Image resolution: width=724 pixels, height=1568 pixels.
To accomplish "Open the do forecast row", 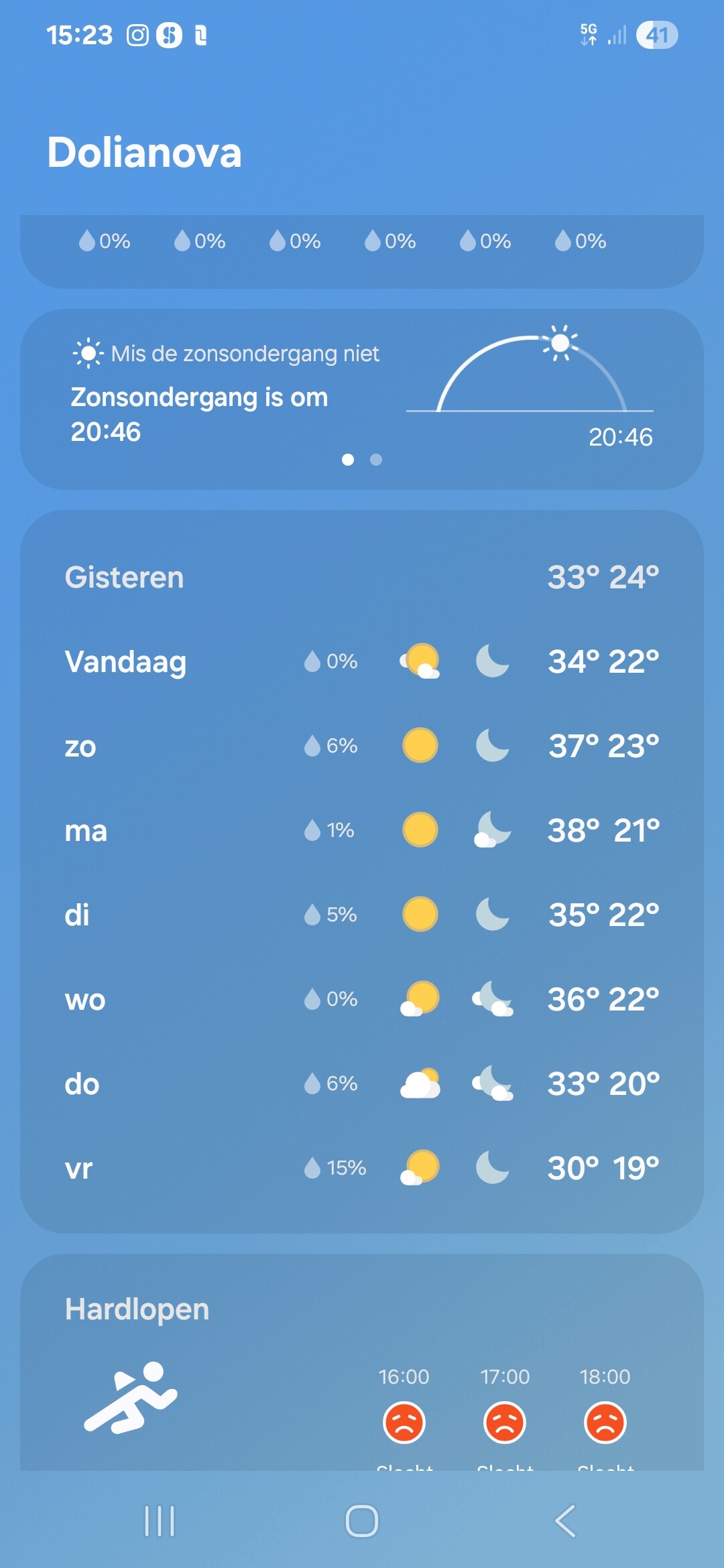I will coord(362,1084).
